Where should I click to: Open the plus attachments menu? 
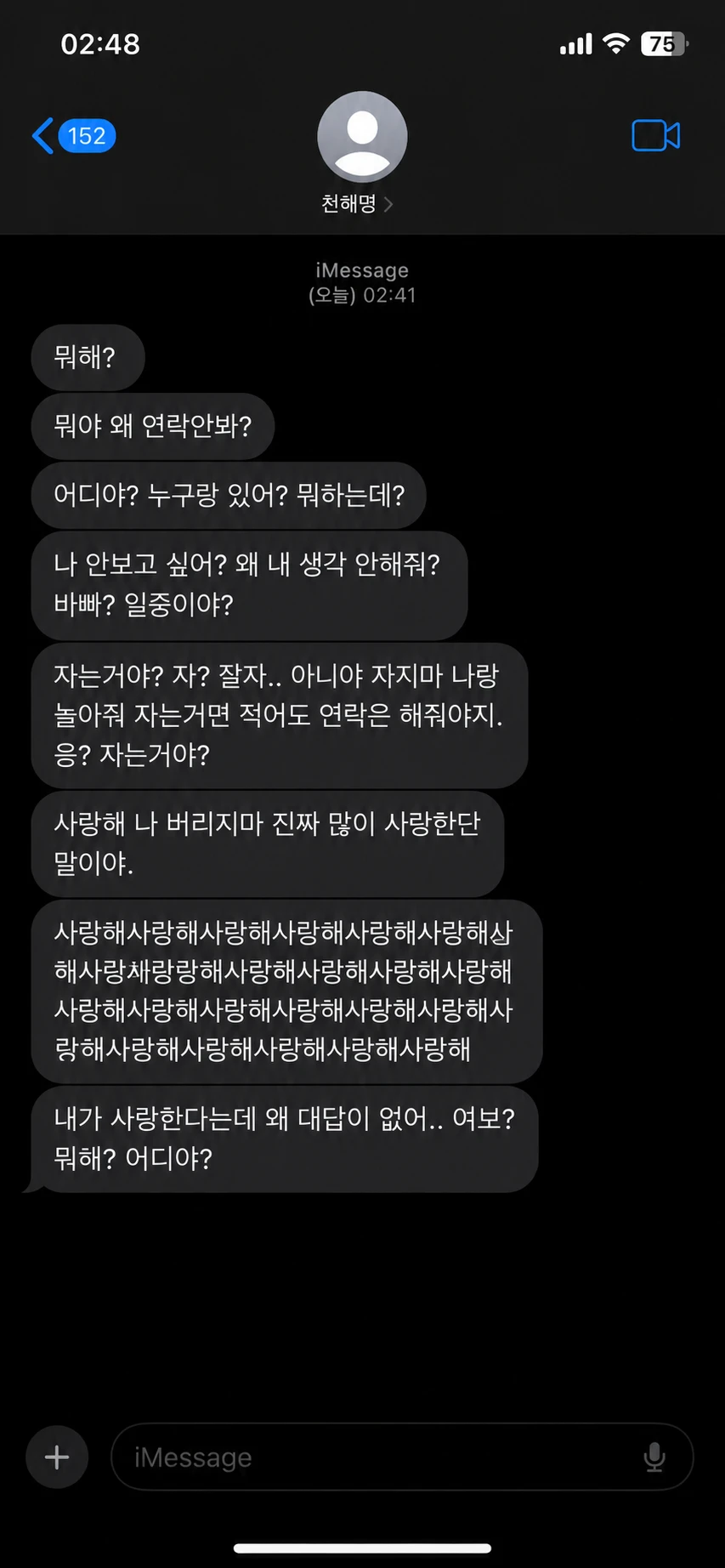click(57, 1457)
